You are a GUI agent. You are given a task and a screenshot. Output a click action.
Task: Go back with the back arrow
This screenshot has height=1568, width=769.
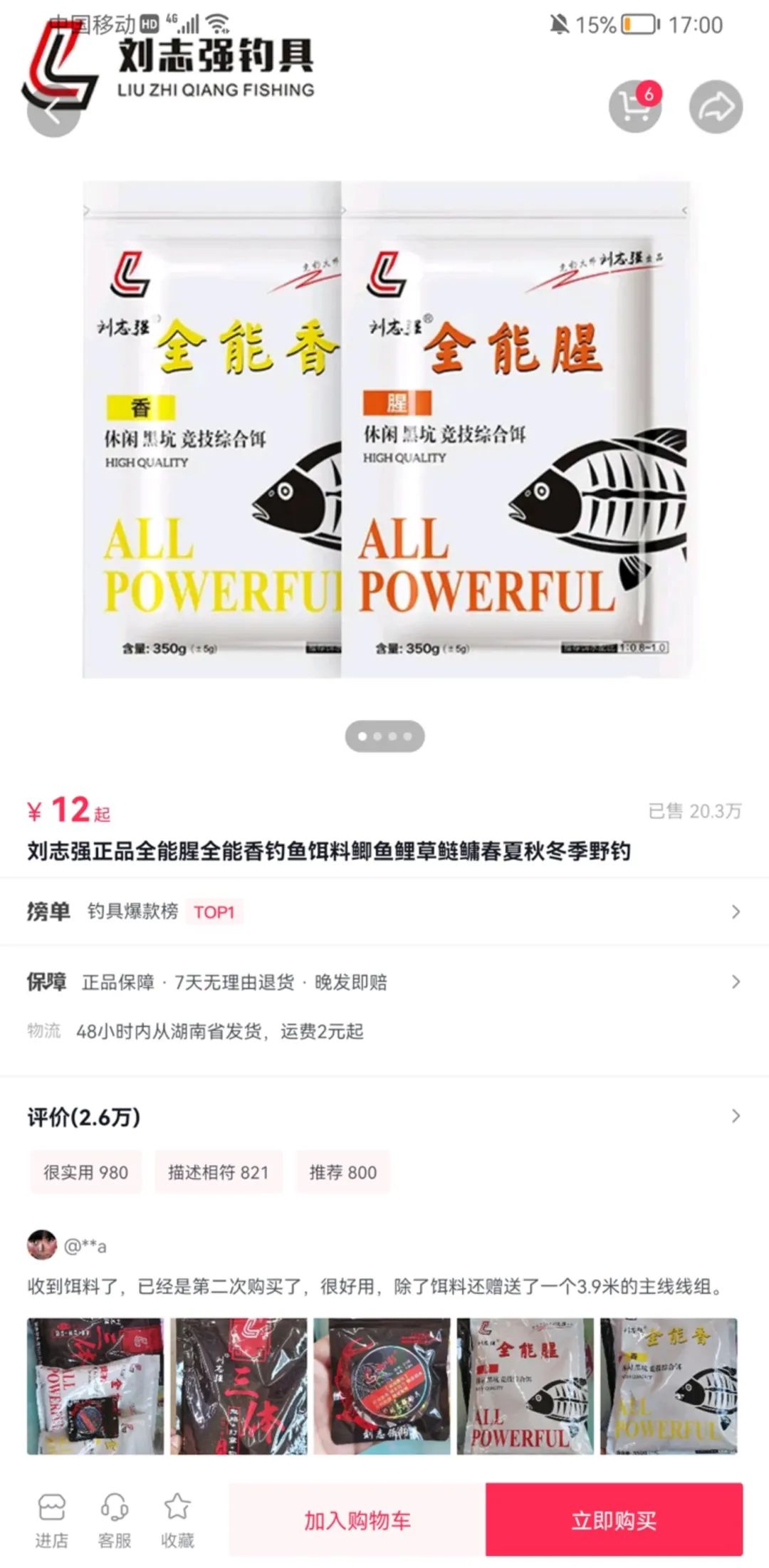[53, 109]
